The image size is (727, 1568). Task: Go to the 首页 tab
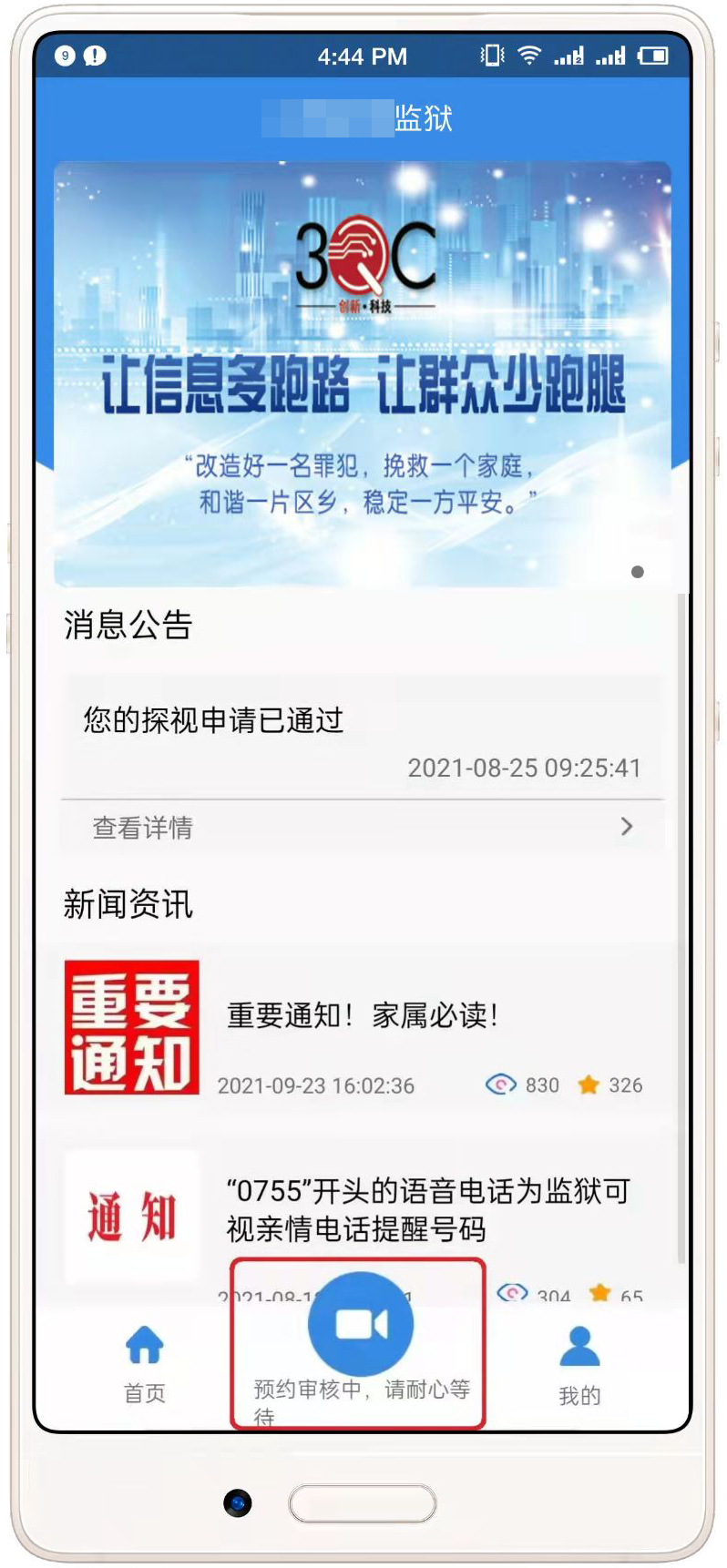coord(144,1363)
